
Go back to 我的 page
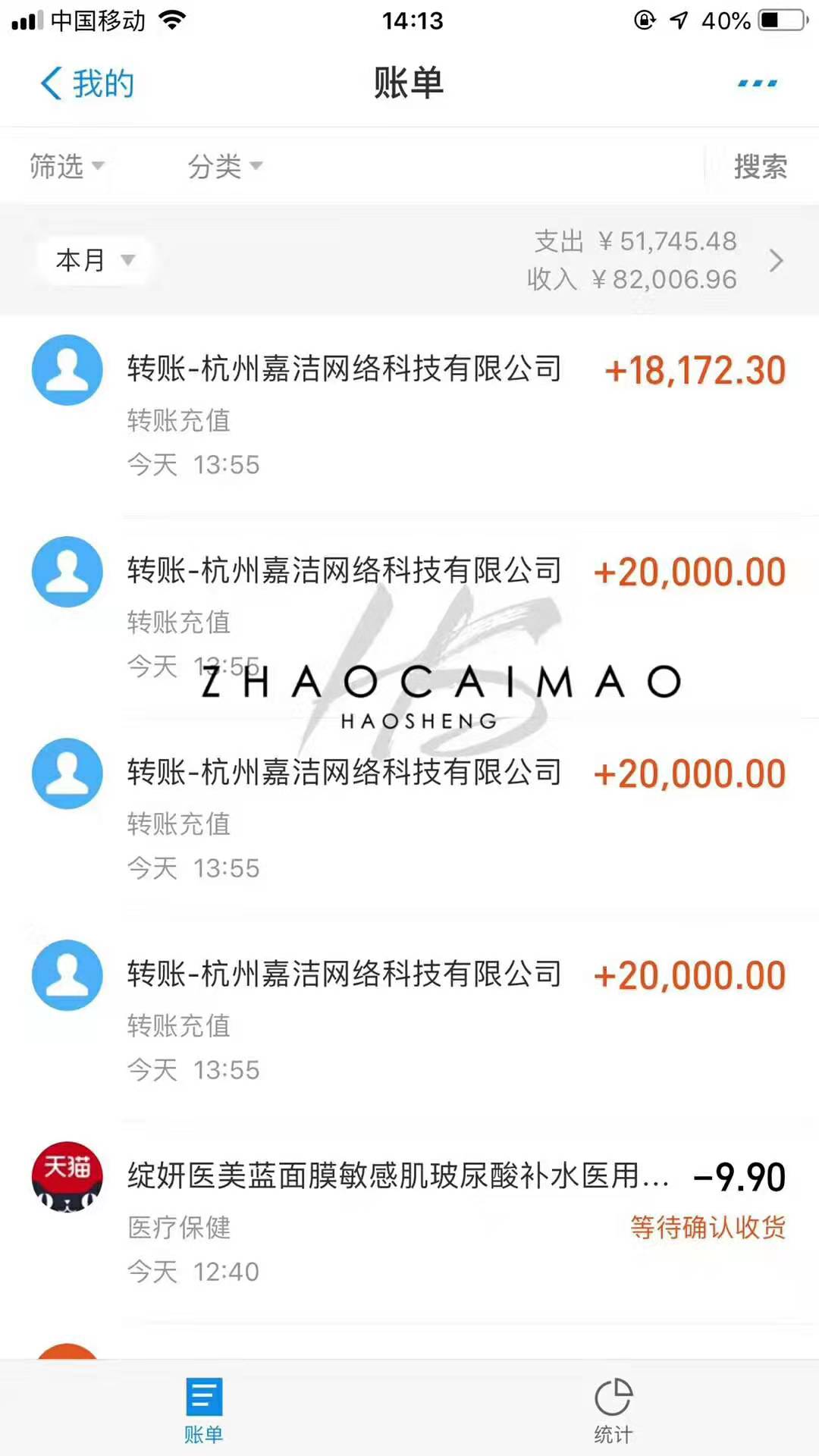tap(86, 83)
